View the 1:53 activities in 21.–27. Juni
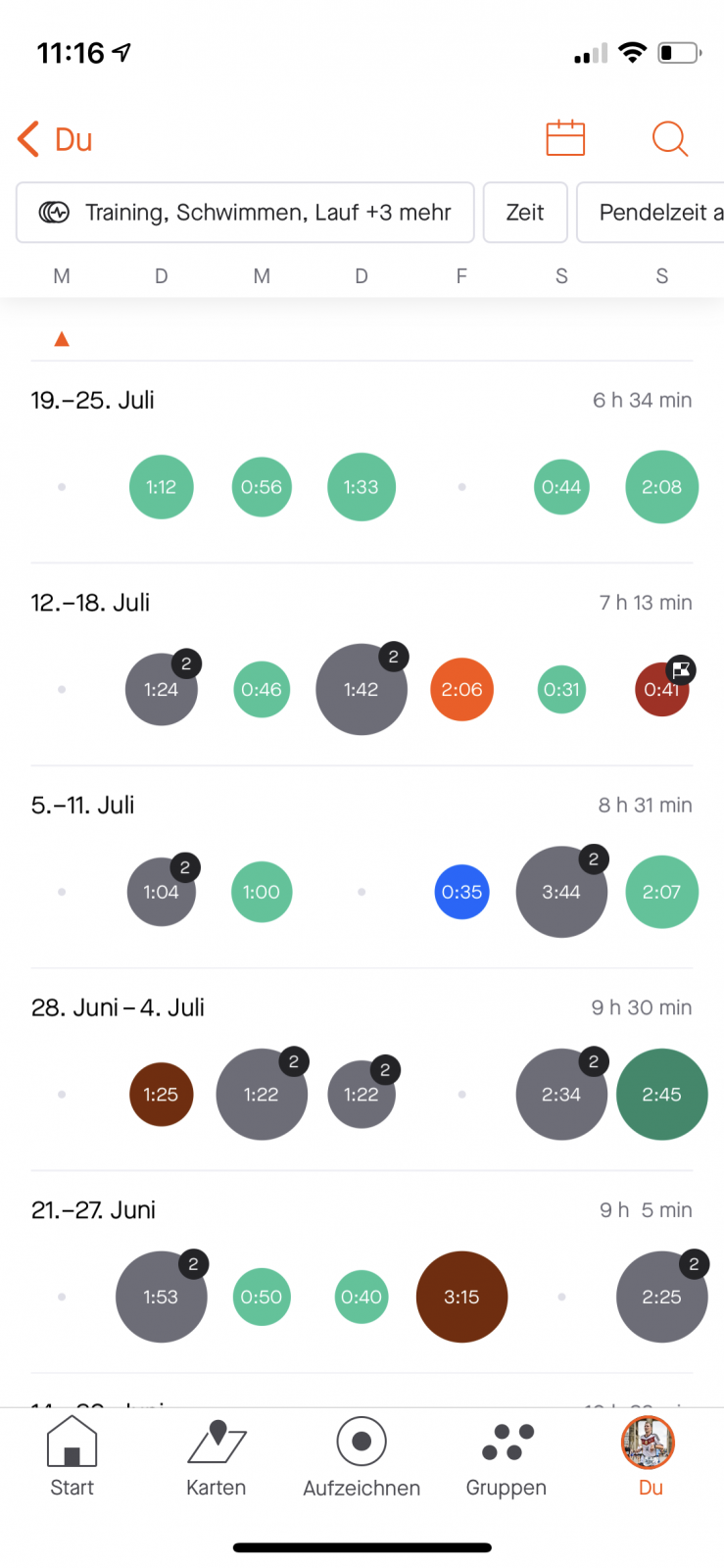This screenshot has width=724, height=1568. 161,1297
